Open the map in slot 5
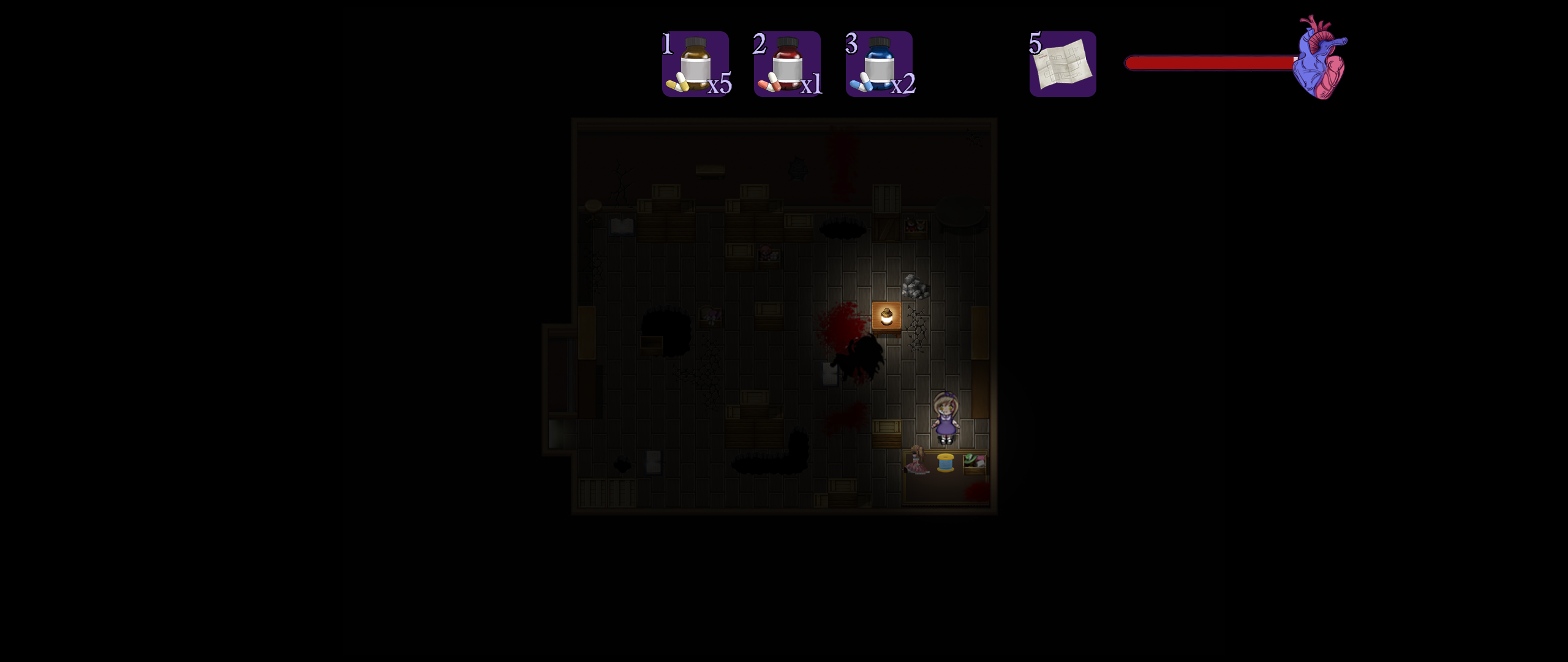Screen dimensions: 1568x662 [x=1063, y=64]
